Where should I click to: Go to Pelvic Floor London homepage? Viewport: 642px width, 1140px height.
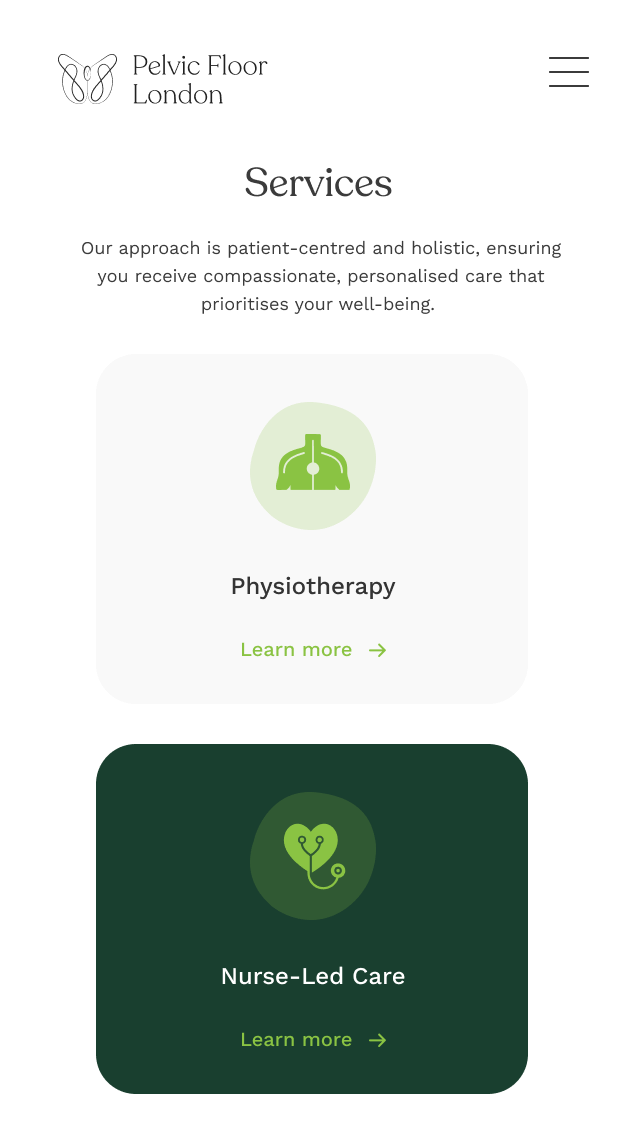pos(163,80)
